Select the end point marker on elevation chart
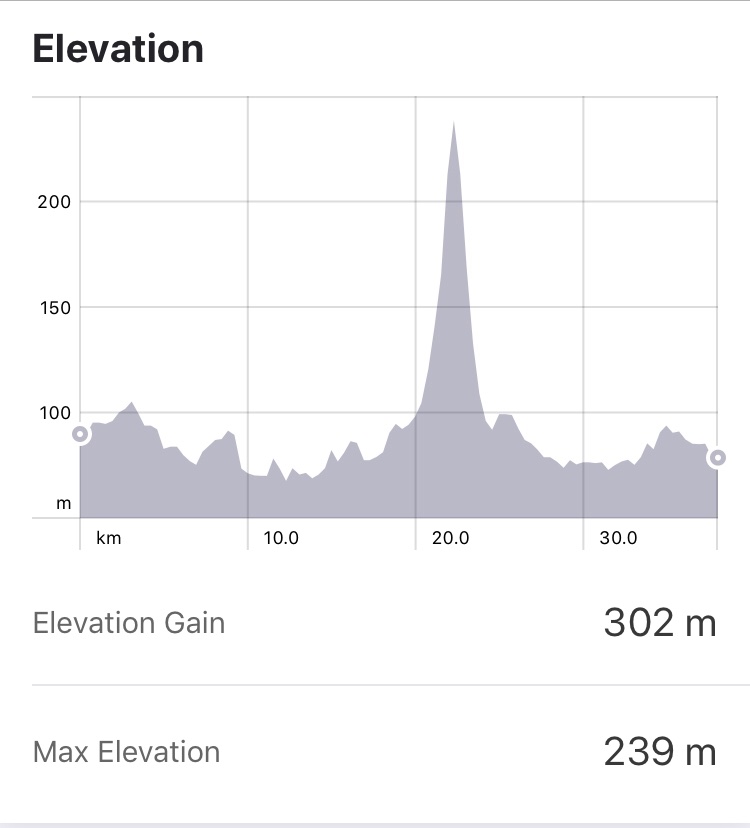Viewport: 750px width, 828px height. [x=717, y=458]
